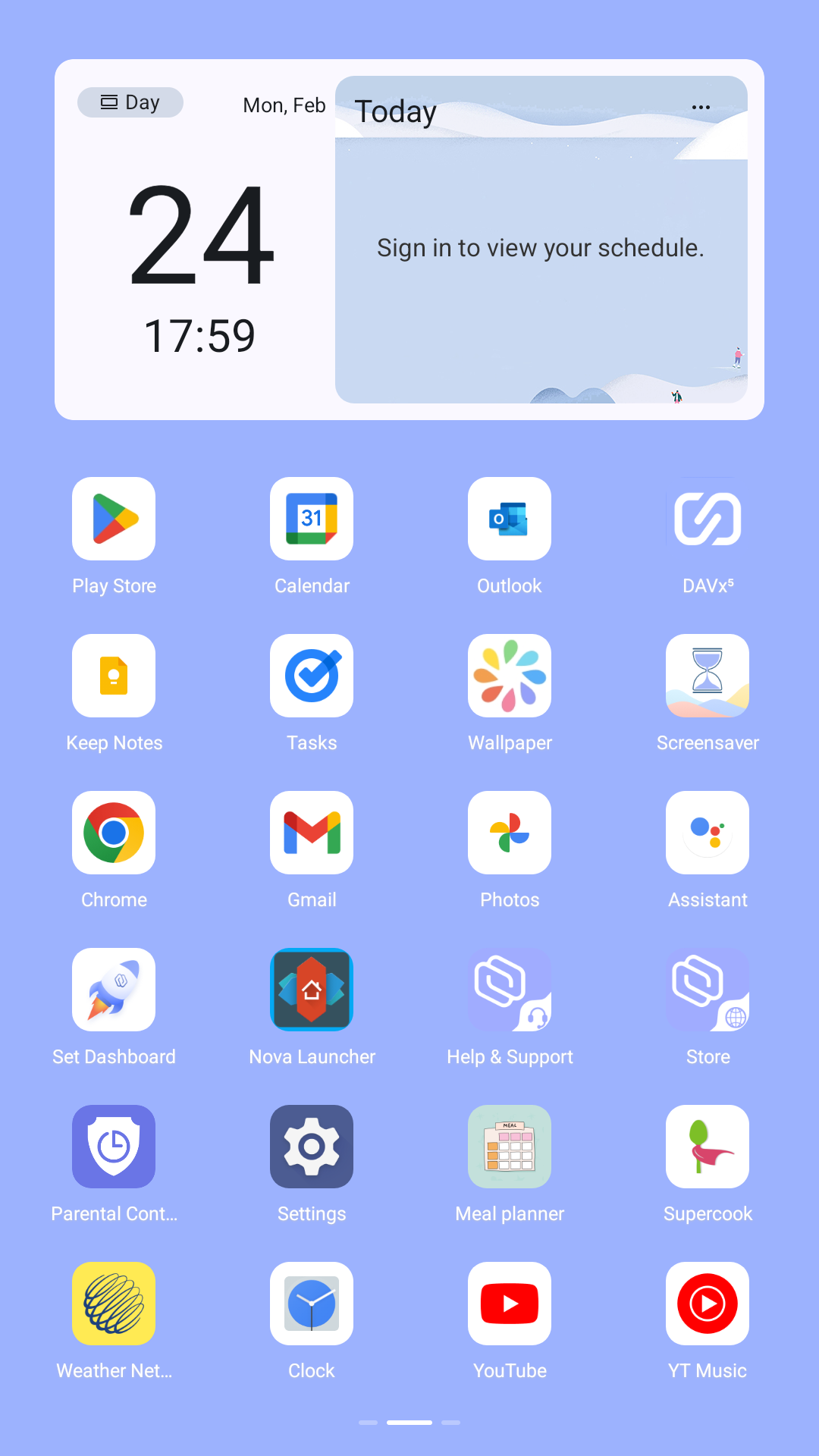Open the Today widget's three-dot menu
819x1456 pixels.
[x=701, y=107]
